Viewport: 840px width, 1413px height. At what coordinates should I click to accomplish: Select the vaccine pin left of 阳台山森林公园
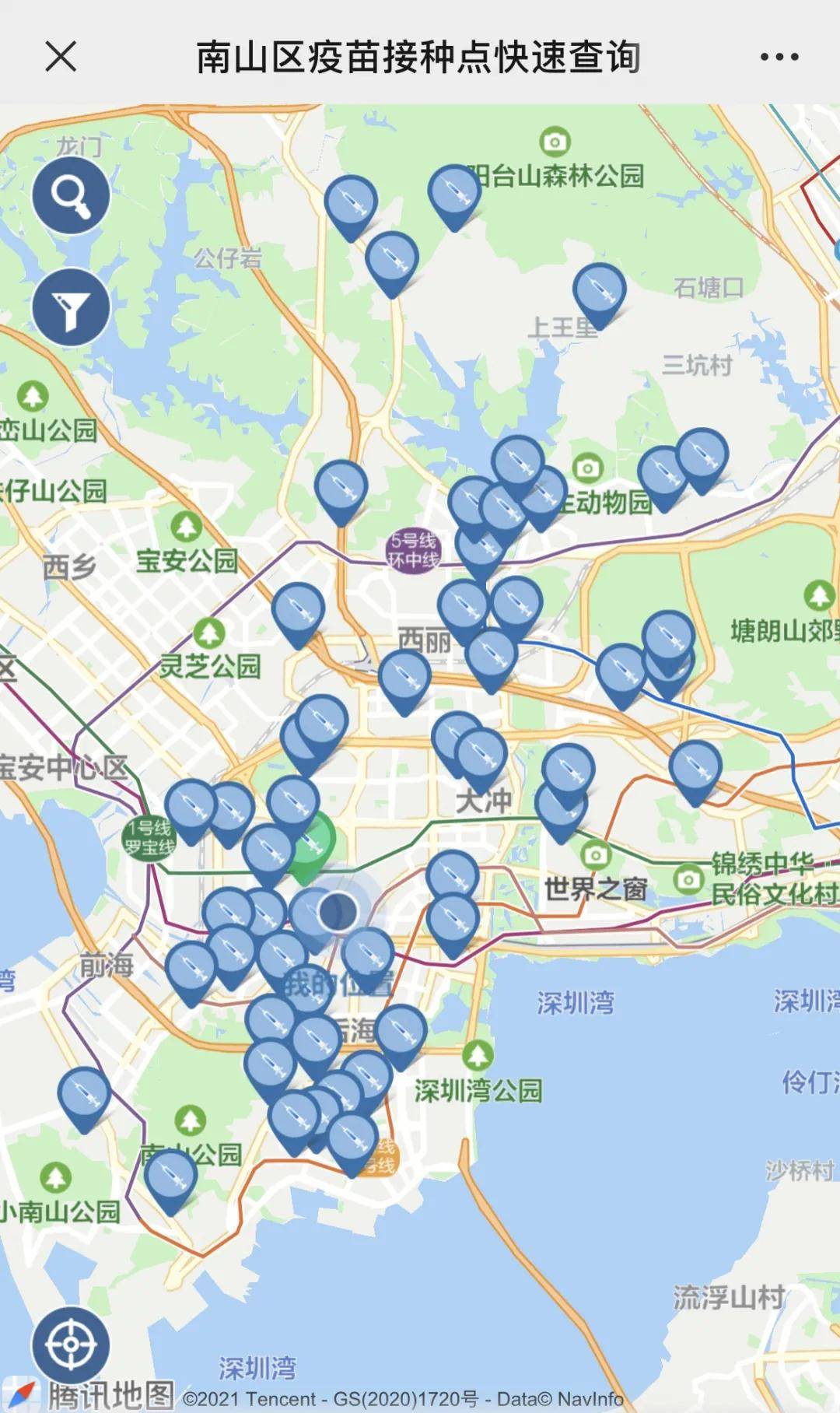453,191
